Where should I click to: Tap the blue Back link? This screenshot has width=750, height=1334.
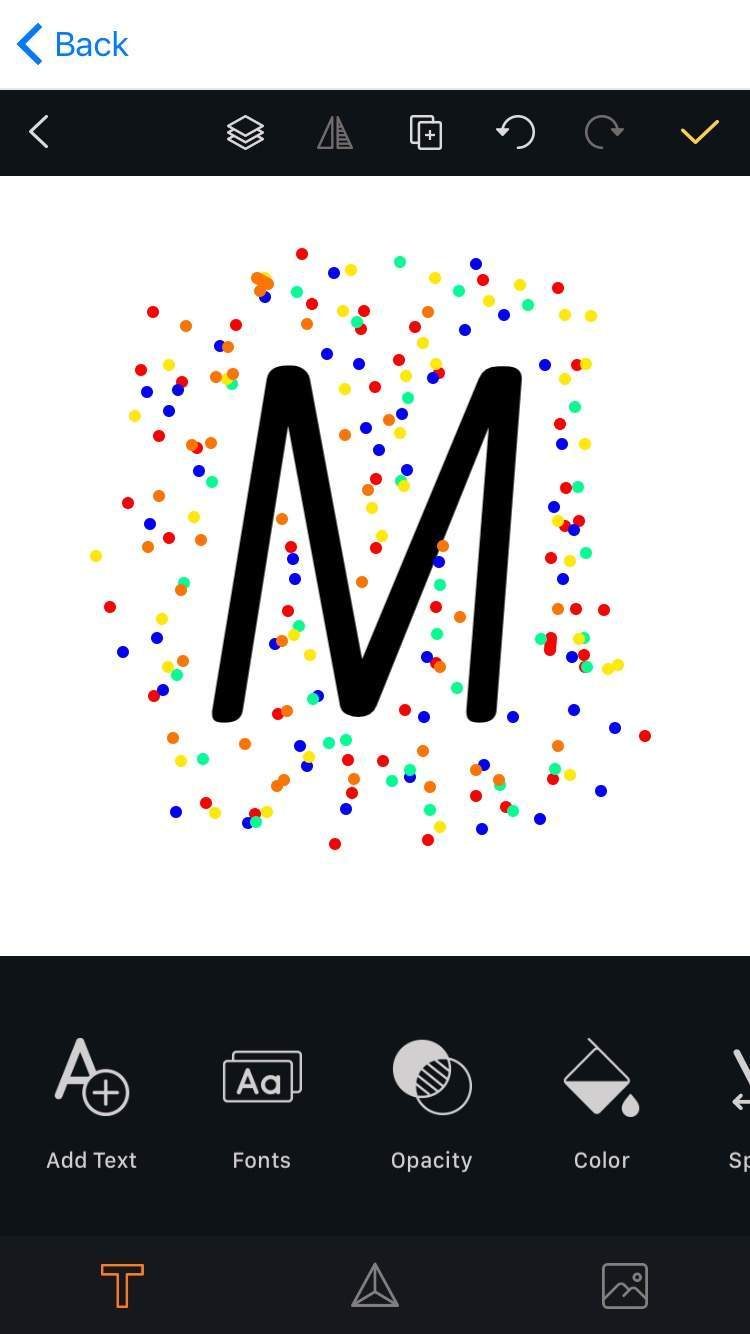pyautogui.click(x=73, y=44)
